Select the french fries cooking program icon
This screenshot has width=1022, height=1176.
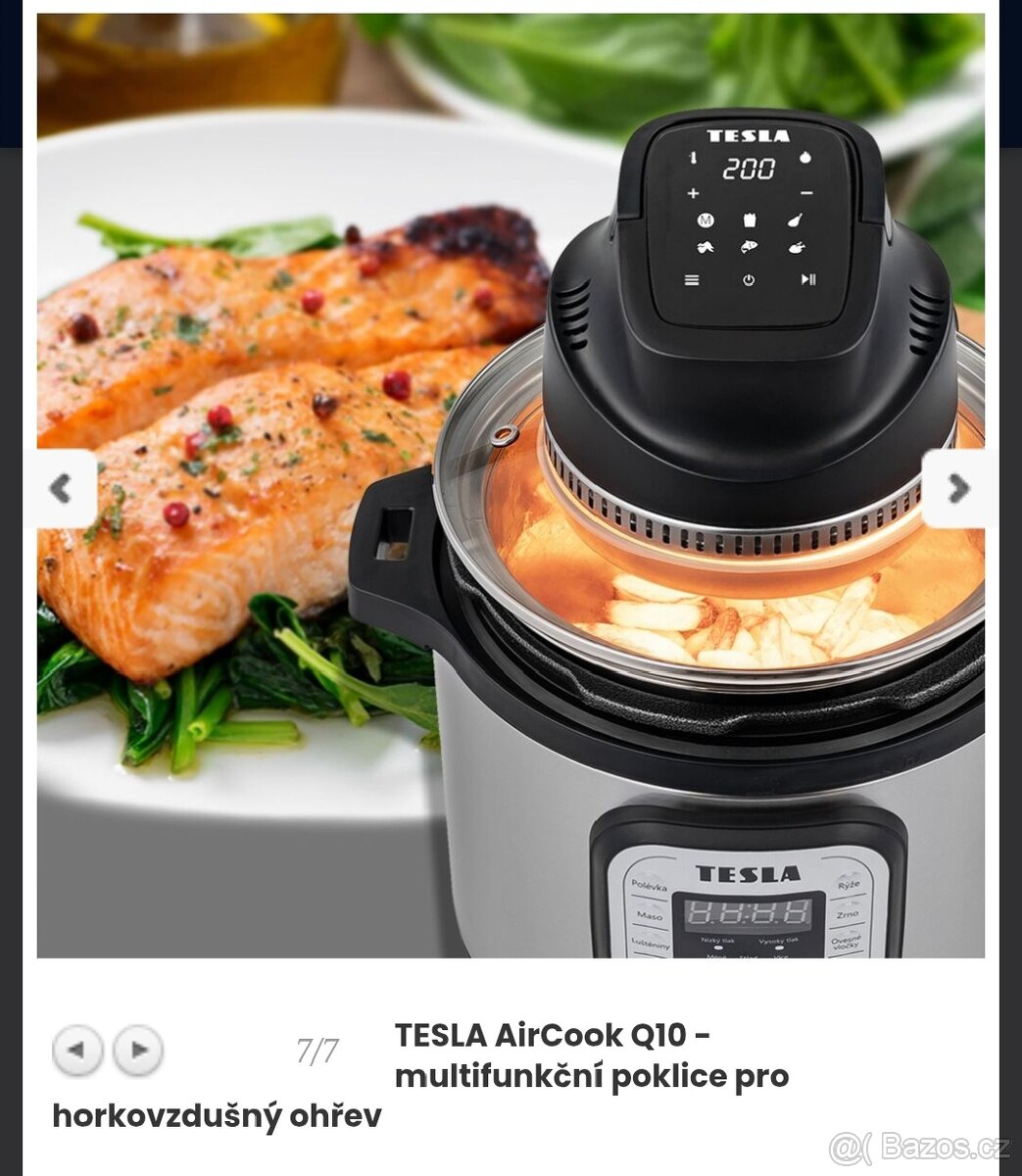[752, 220]
